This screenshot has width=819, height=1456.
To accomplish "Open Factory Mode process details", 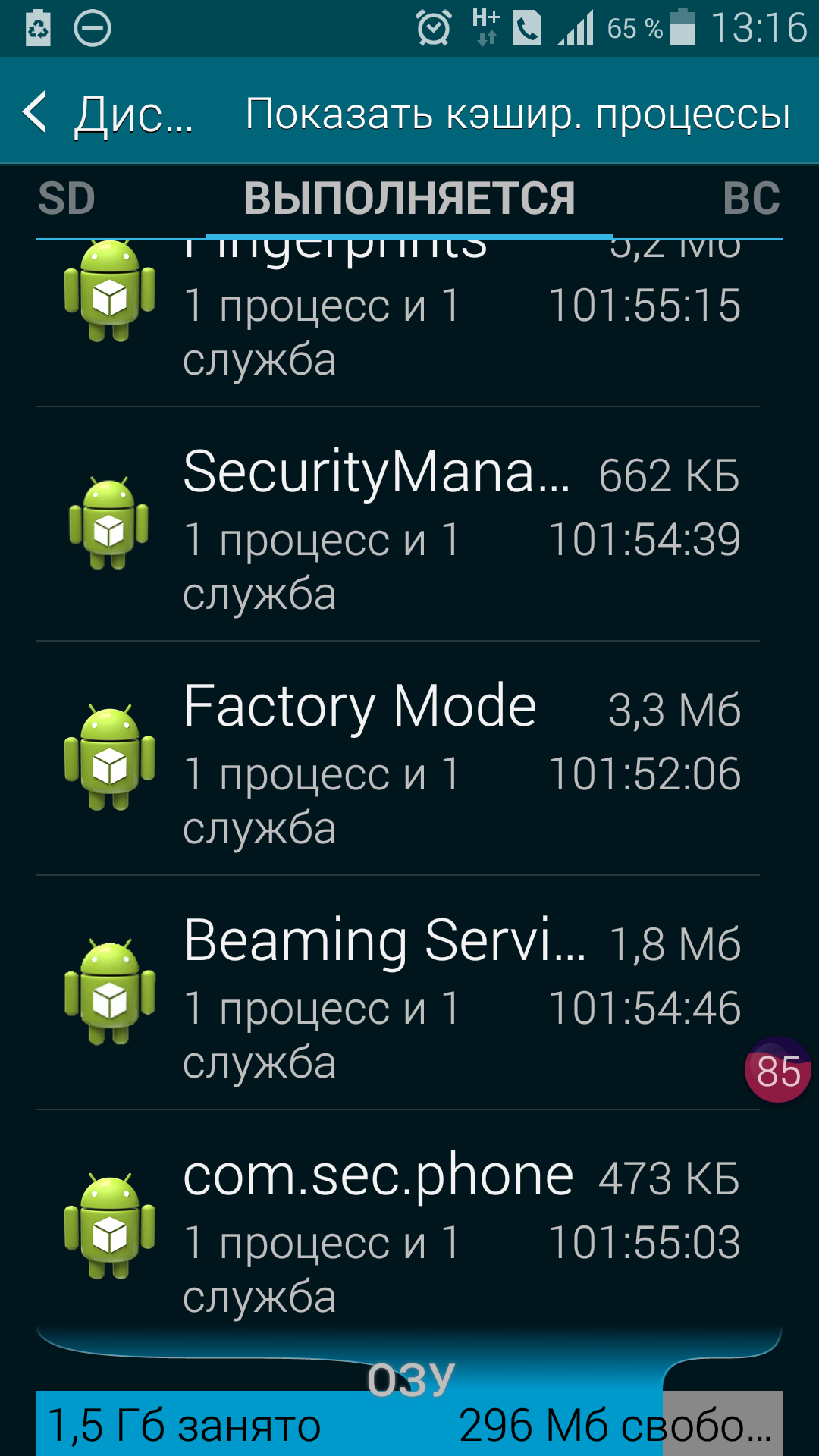I will coord(398,758).
